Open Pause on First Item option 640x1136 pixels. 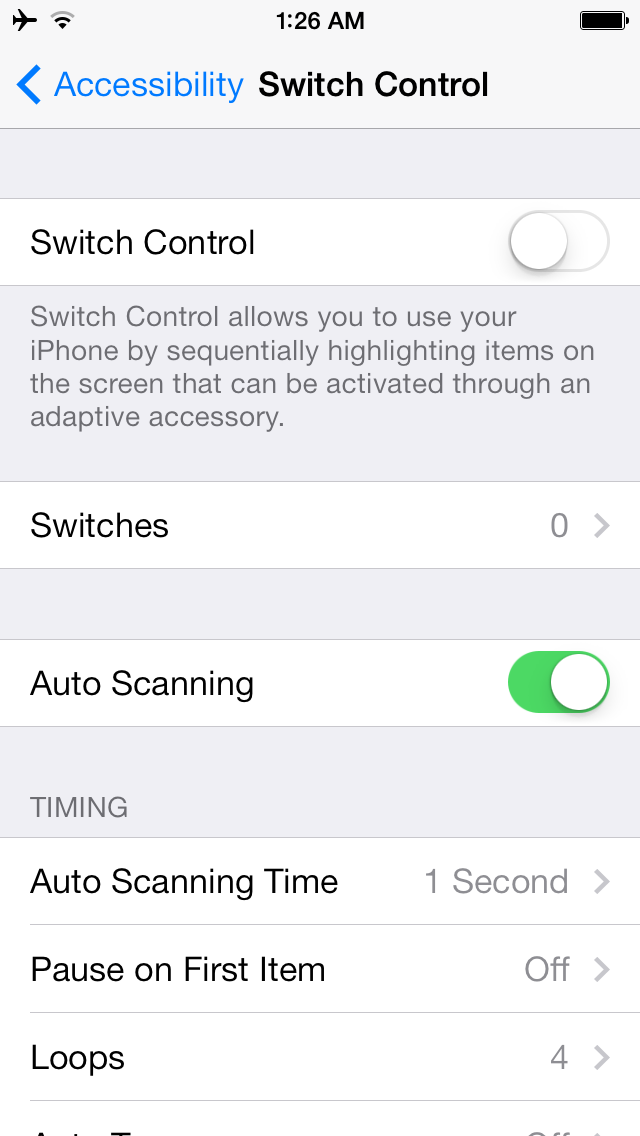pos(320,970)
